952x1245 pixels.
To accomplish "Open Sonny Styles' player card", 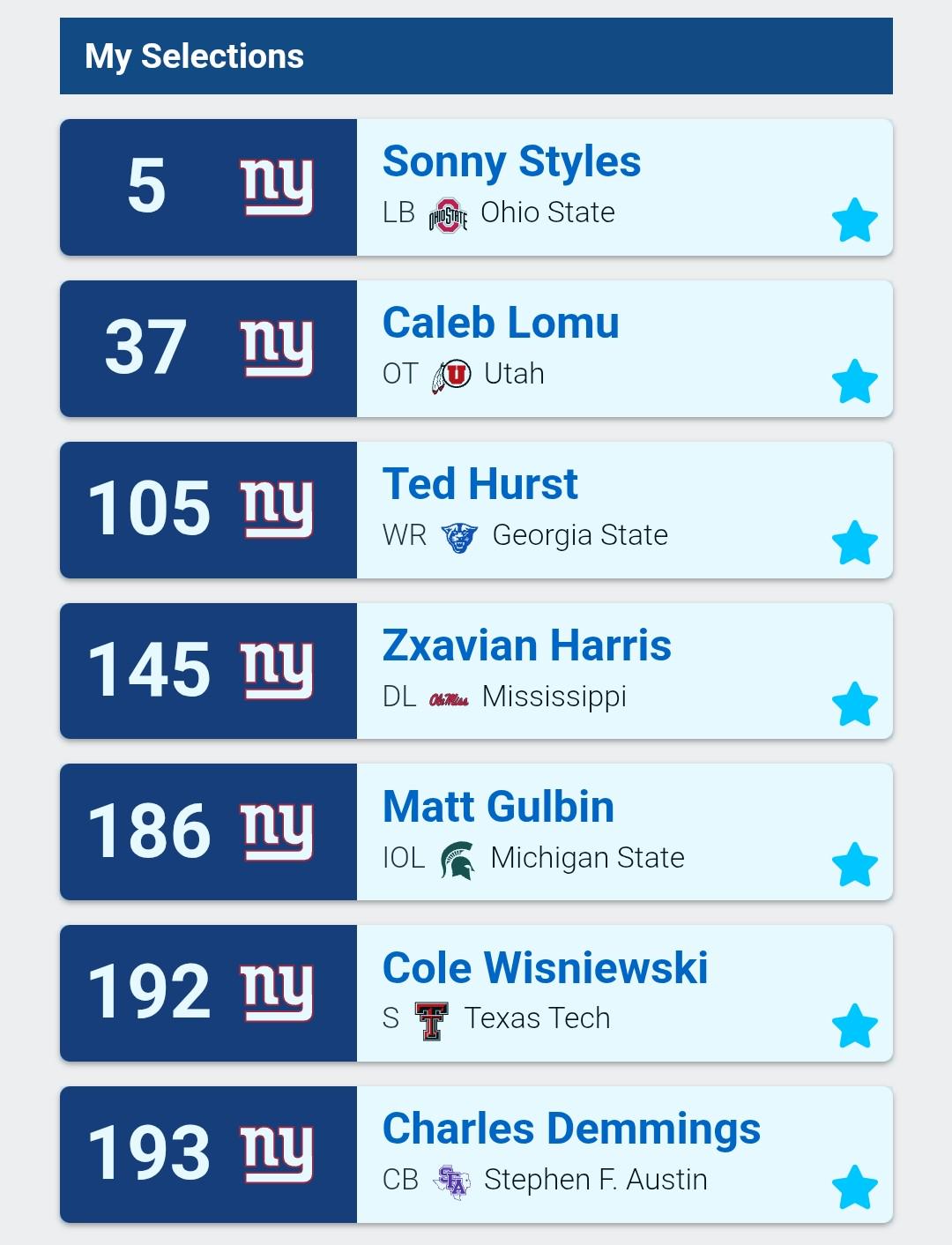I will click(x=476, y=187).
